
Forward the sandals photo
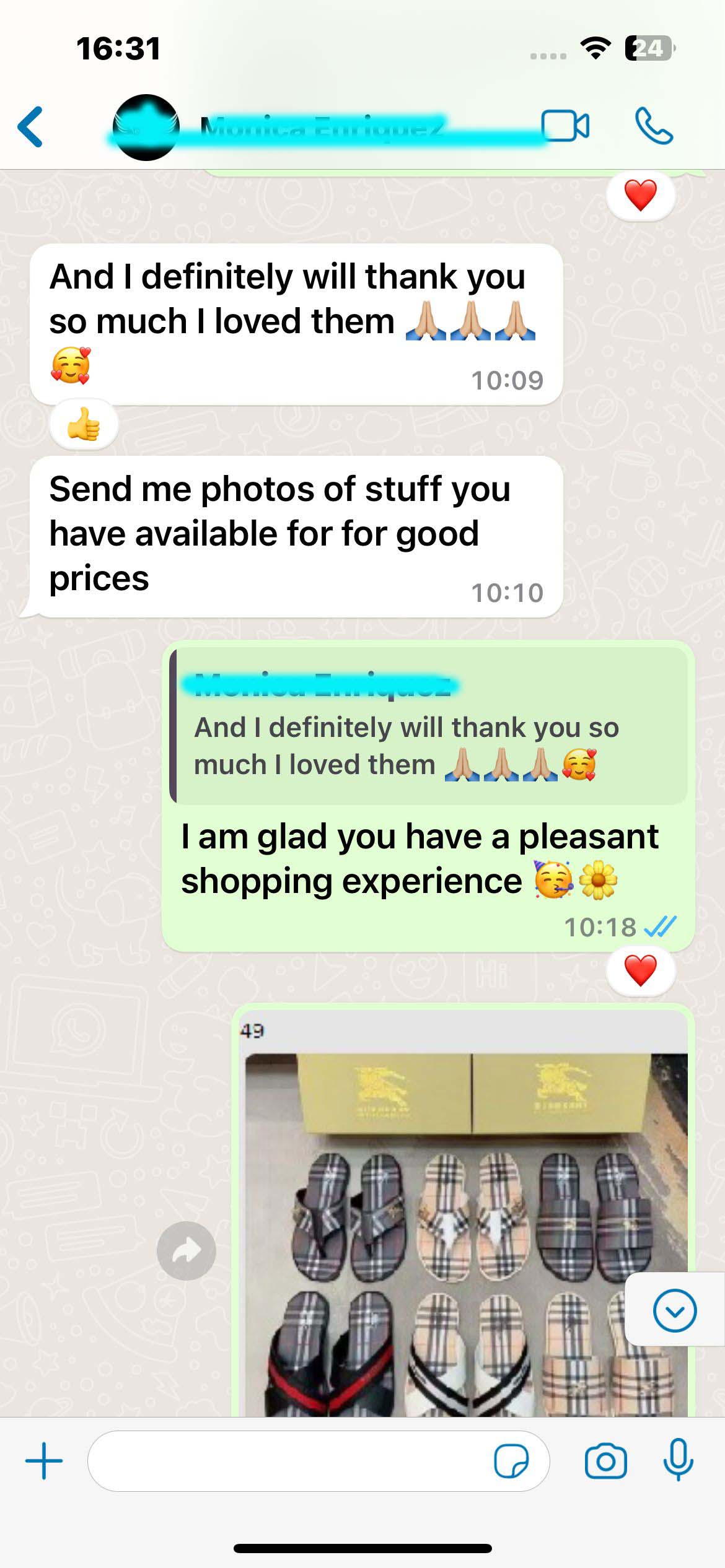click(x=187, y=1251)
